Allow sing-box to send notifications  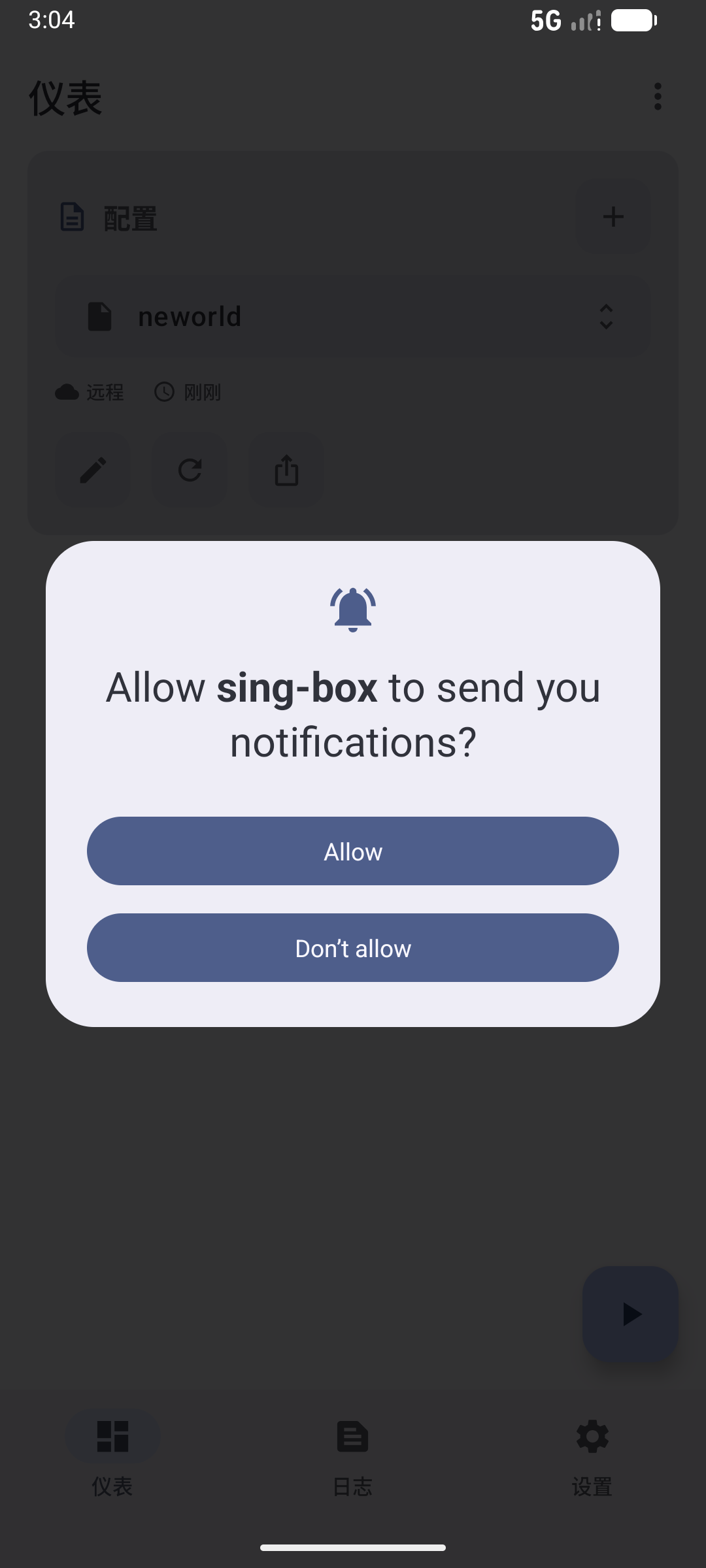click(353, 851)
